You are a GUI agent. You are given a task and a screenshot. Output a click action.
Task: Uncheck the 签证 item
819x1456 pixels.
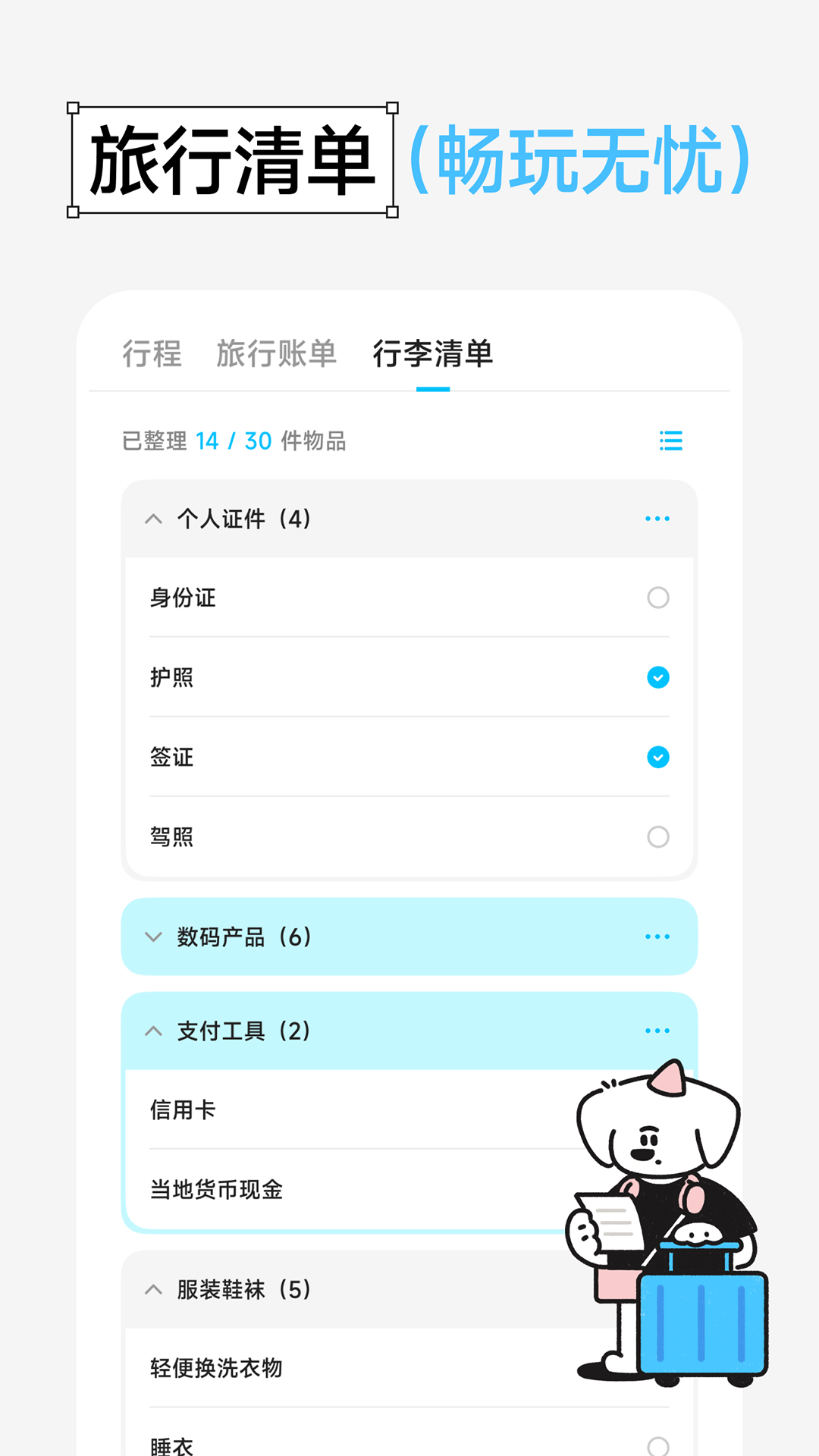coord(657,757)
